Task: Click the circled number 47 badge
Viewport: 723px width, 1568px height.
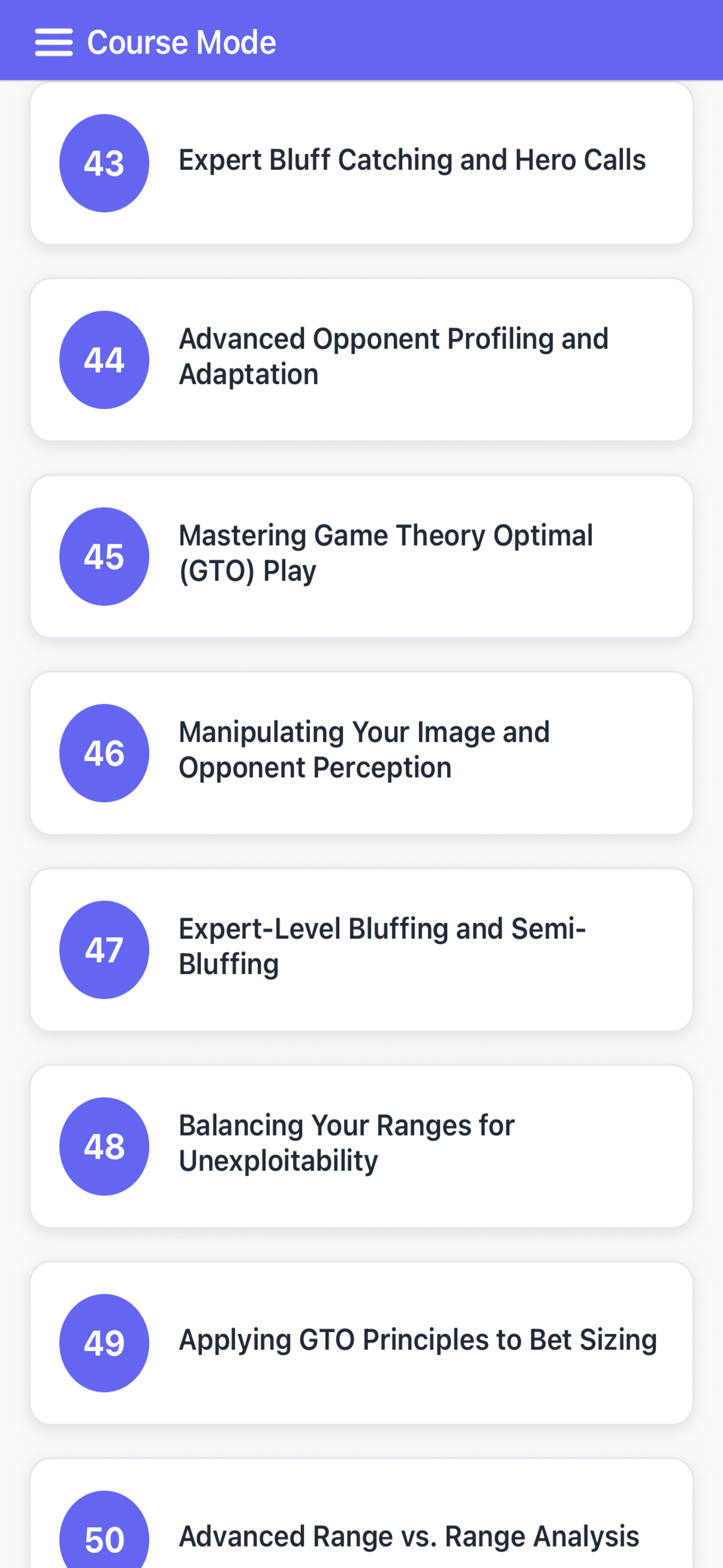Action: 104,949
